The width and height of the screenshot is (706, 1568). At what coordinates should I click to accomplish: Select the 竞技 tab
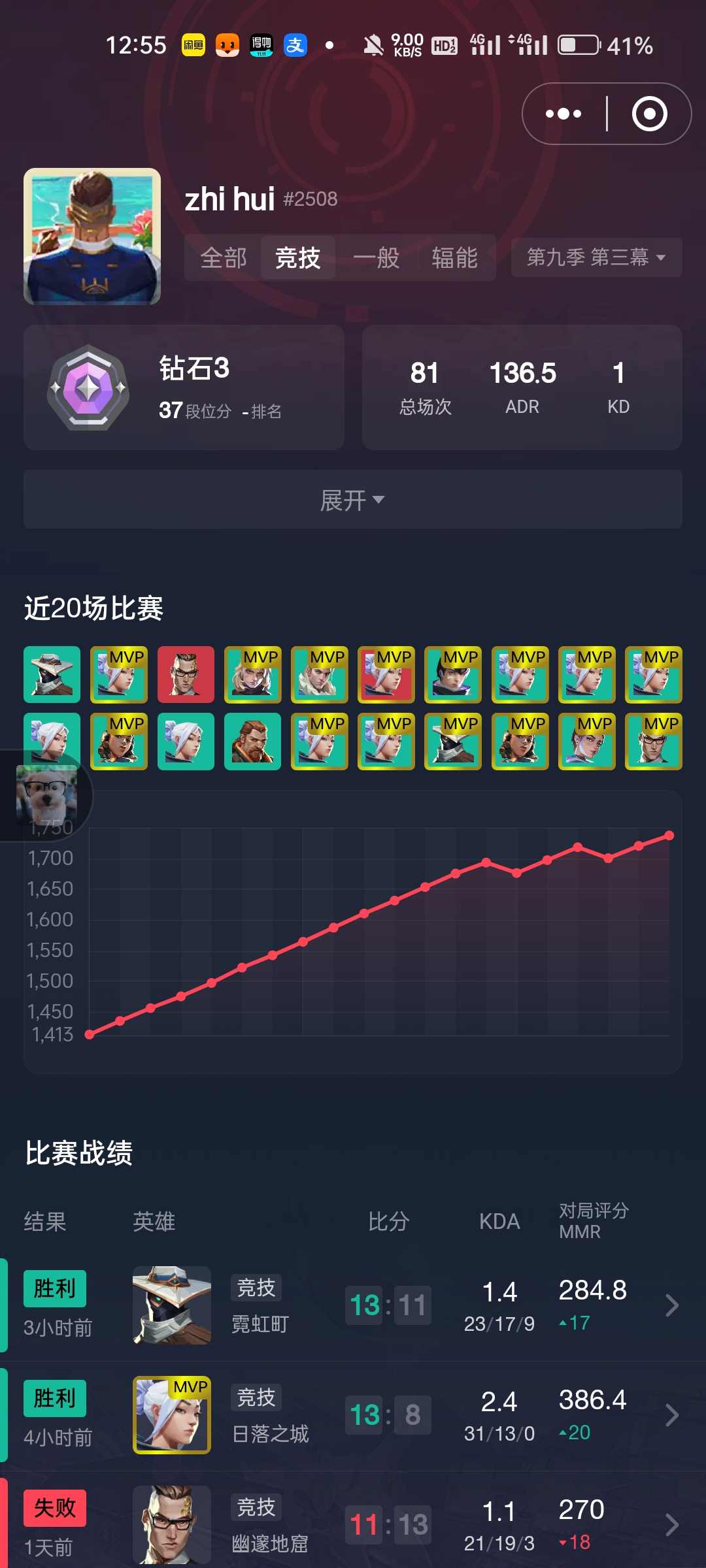click(x=298, y=258)
